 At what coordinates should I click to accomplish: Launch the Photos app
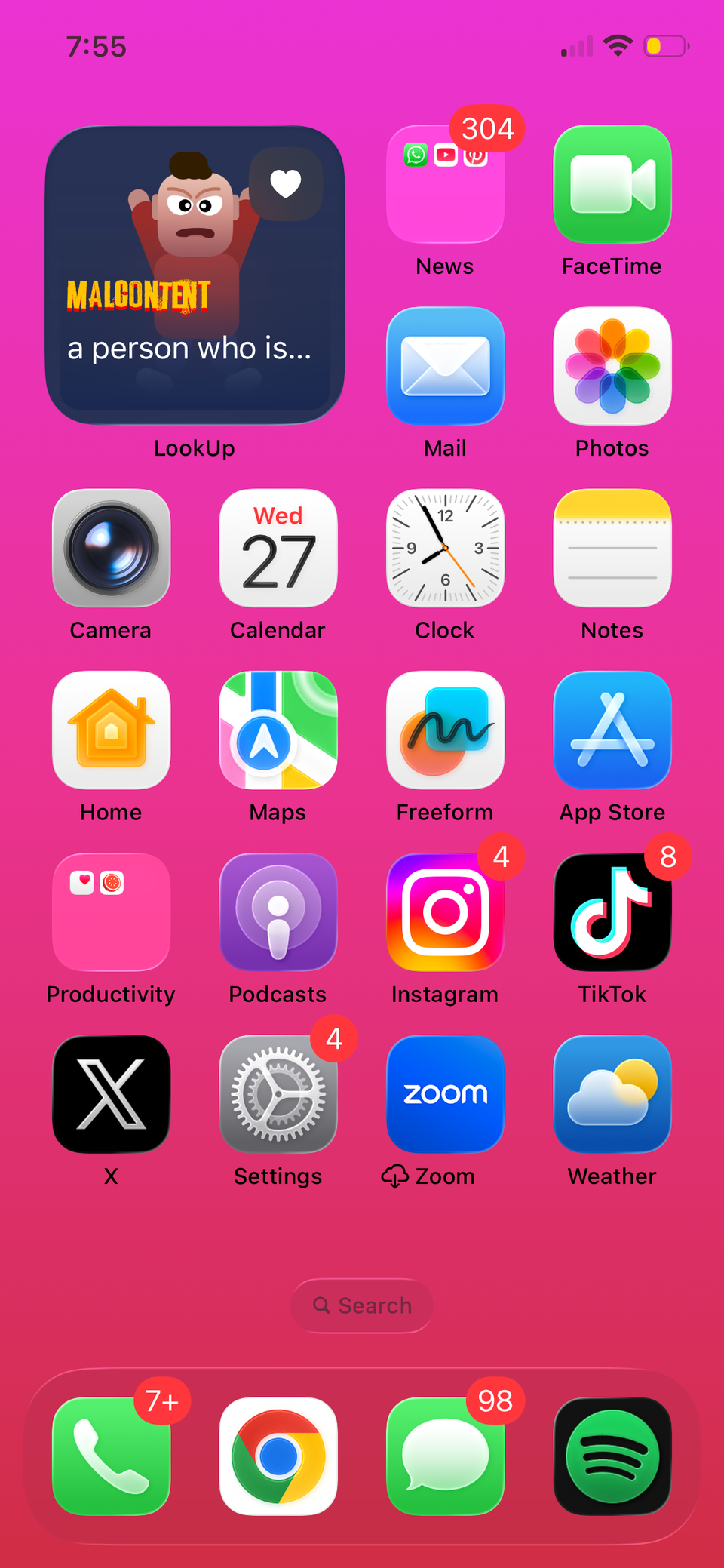pos(612,367)
